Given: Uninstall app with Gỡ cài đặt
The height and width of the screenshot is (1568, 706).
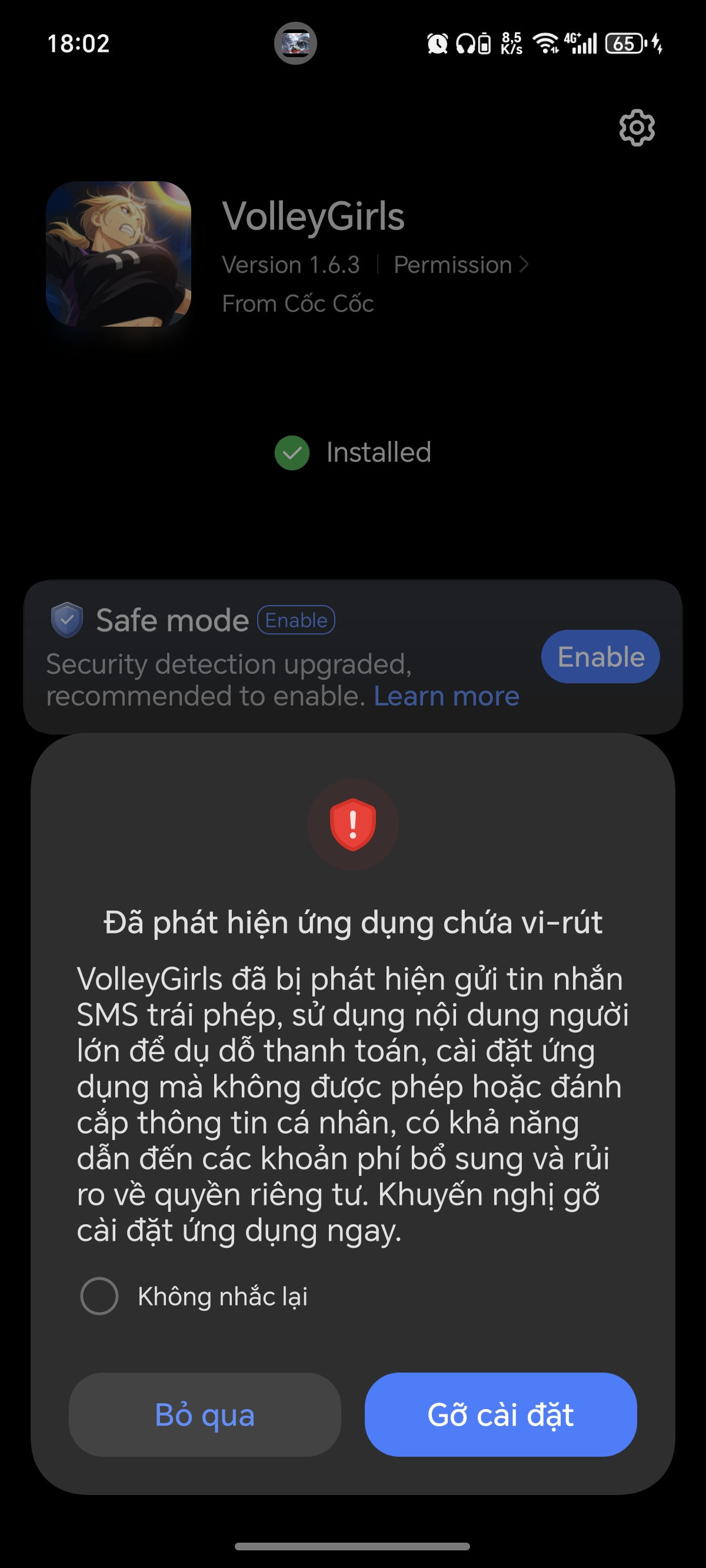Looking at the screenshot, I should click(x=500, y=1414).
